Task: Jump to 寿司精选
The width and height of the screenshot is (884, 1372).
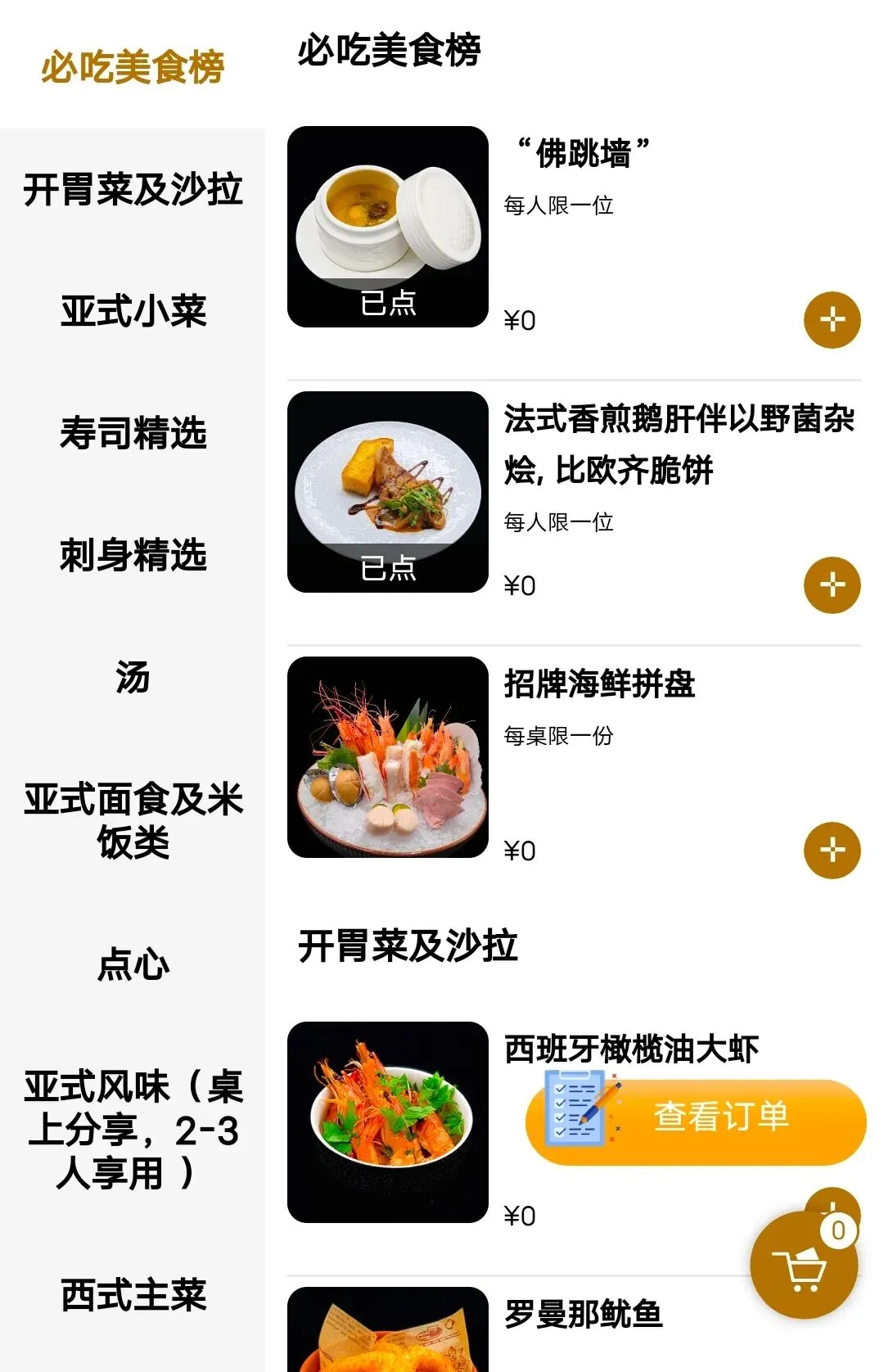Action: (133, 433)
